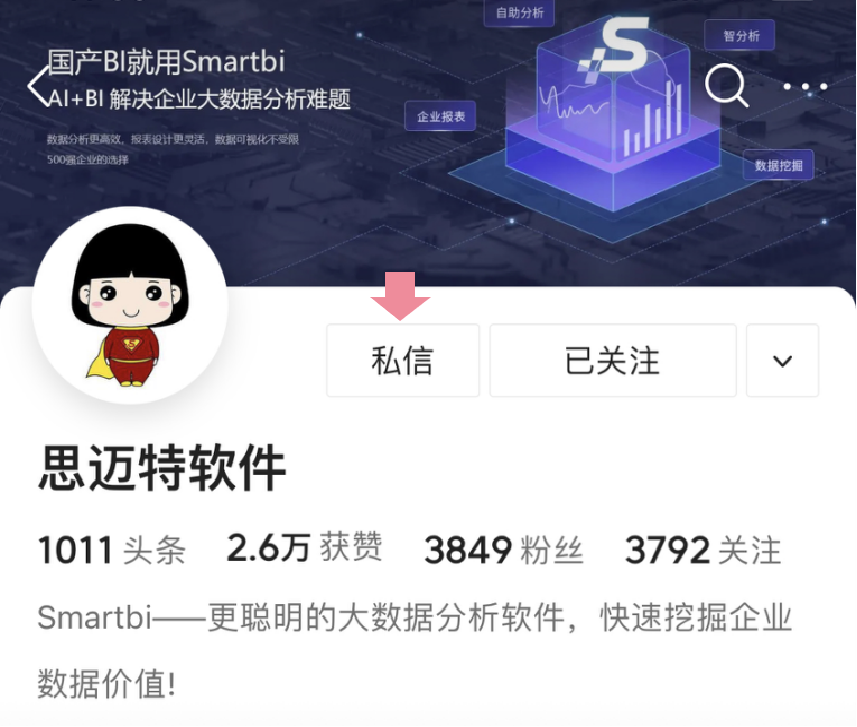View the 思迈特软件 avatar picture
857x727 pixels.
(x=130, y=305)
